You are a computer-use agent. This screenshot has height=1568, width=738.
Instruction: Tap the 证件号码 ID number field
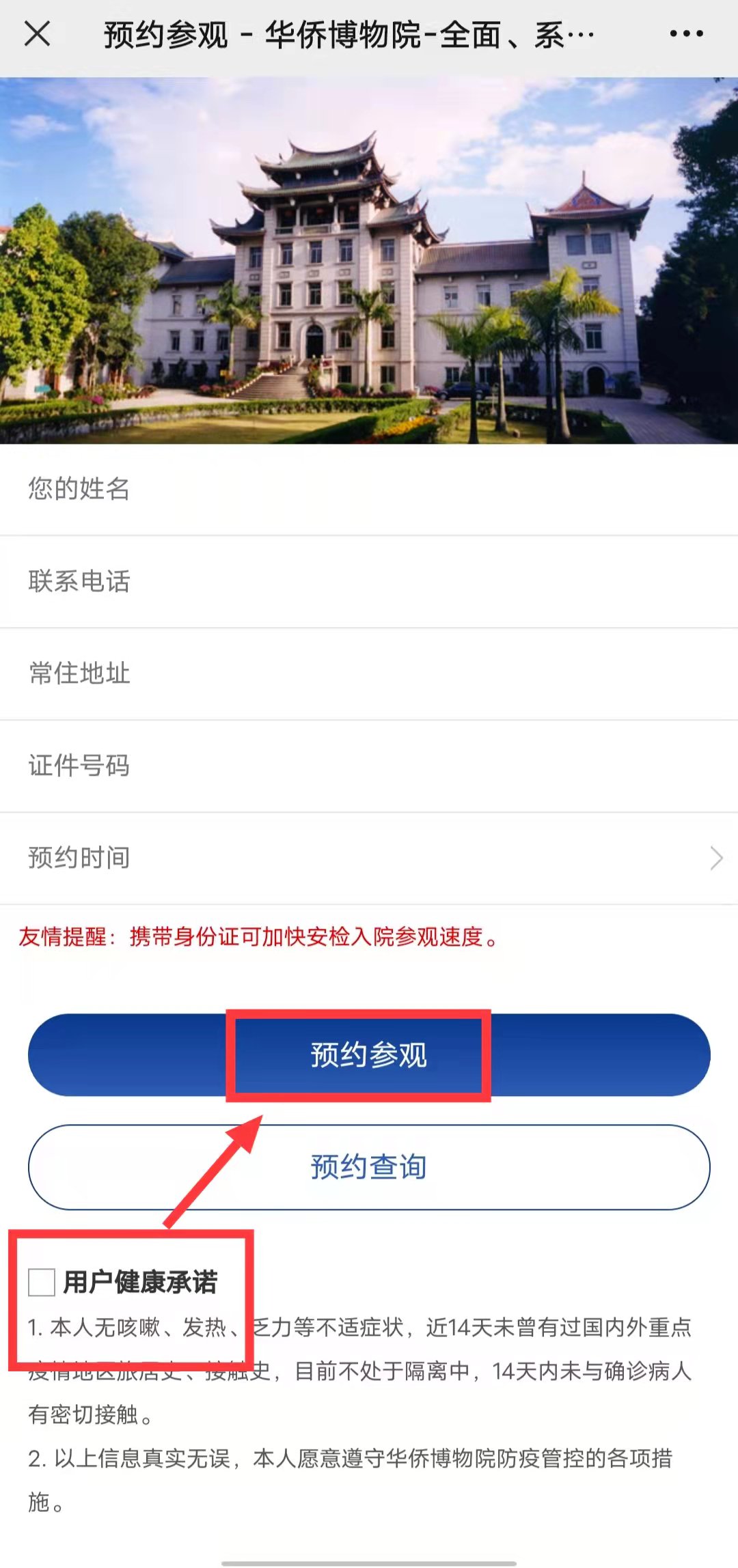pos(369,766)
